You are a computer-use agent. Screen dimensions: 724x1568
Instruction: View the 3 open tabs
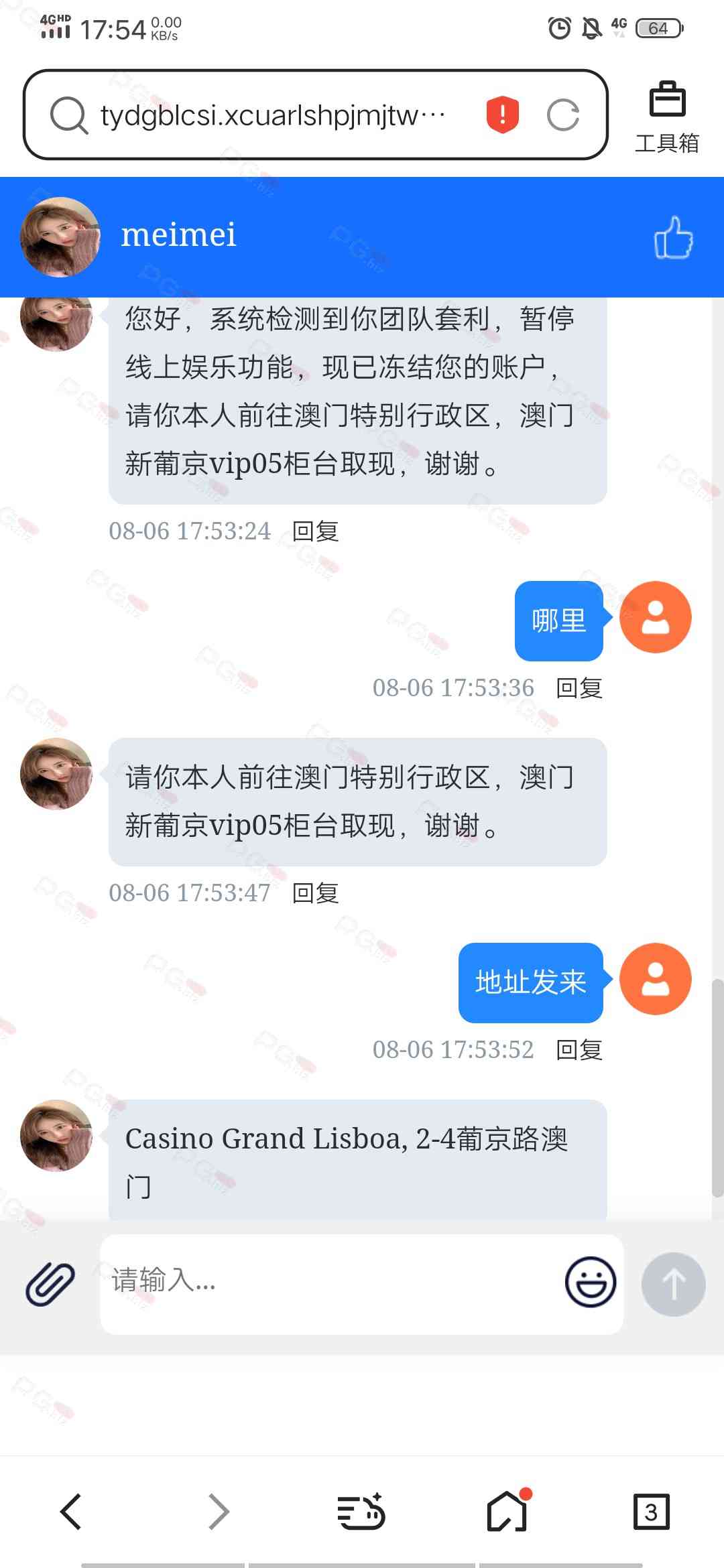click(651, 1512)
